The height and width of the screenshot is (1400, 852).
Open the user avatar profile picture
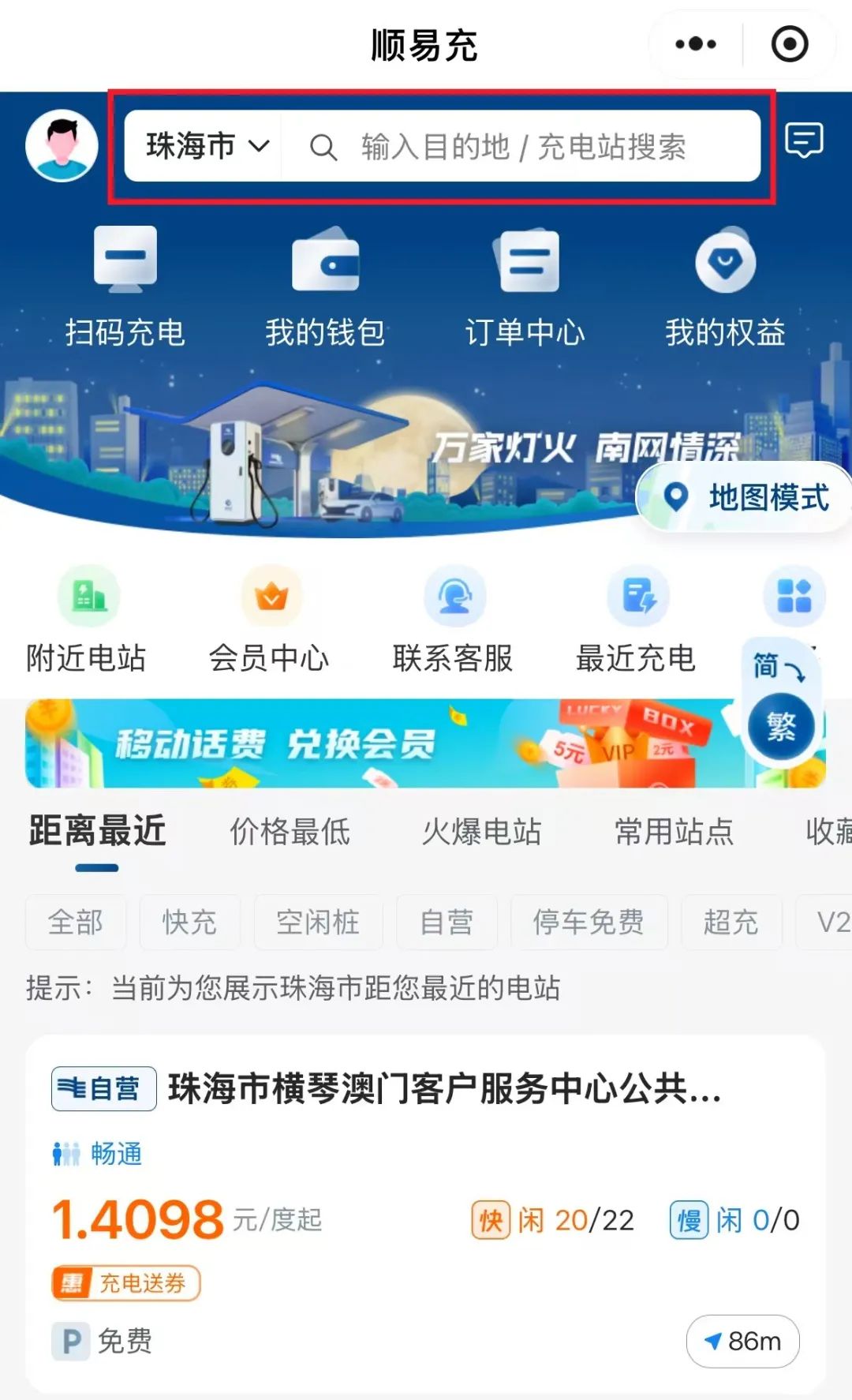coord(62,146)
